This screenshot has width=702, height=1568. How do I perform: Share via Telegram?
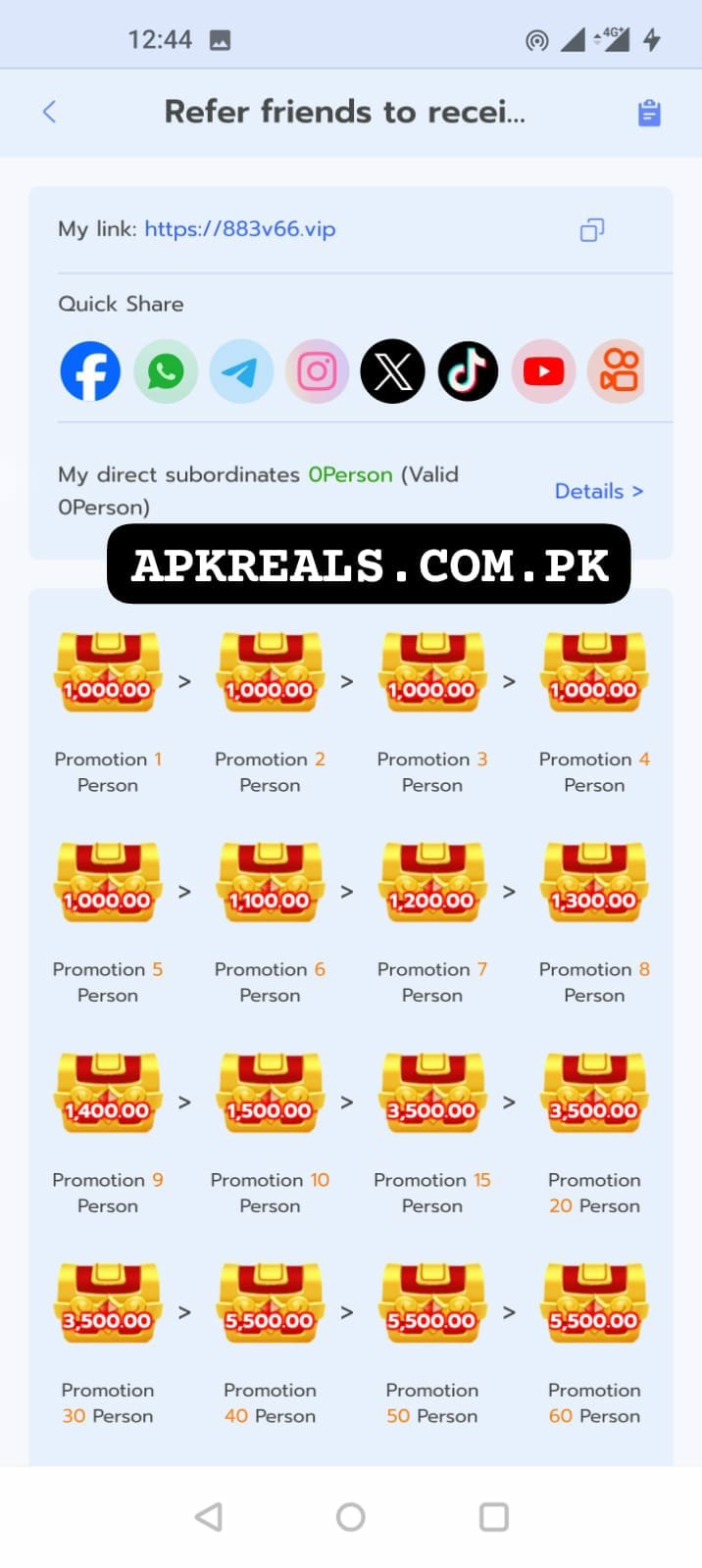[x=241, y=371]
